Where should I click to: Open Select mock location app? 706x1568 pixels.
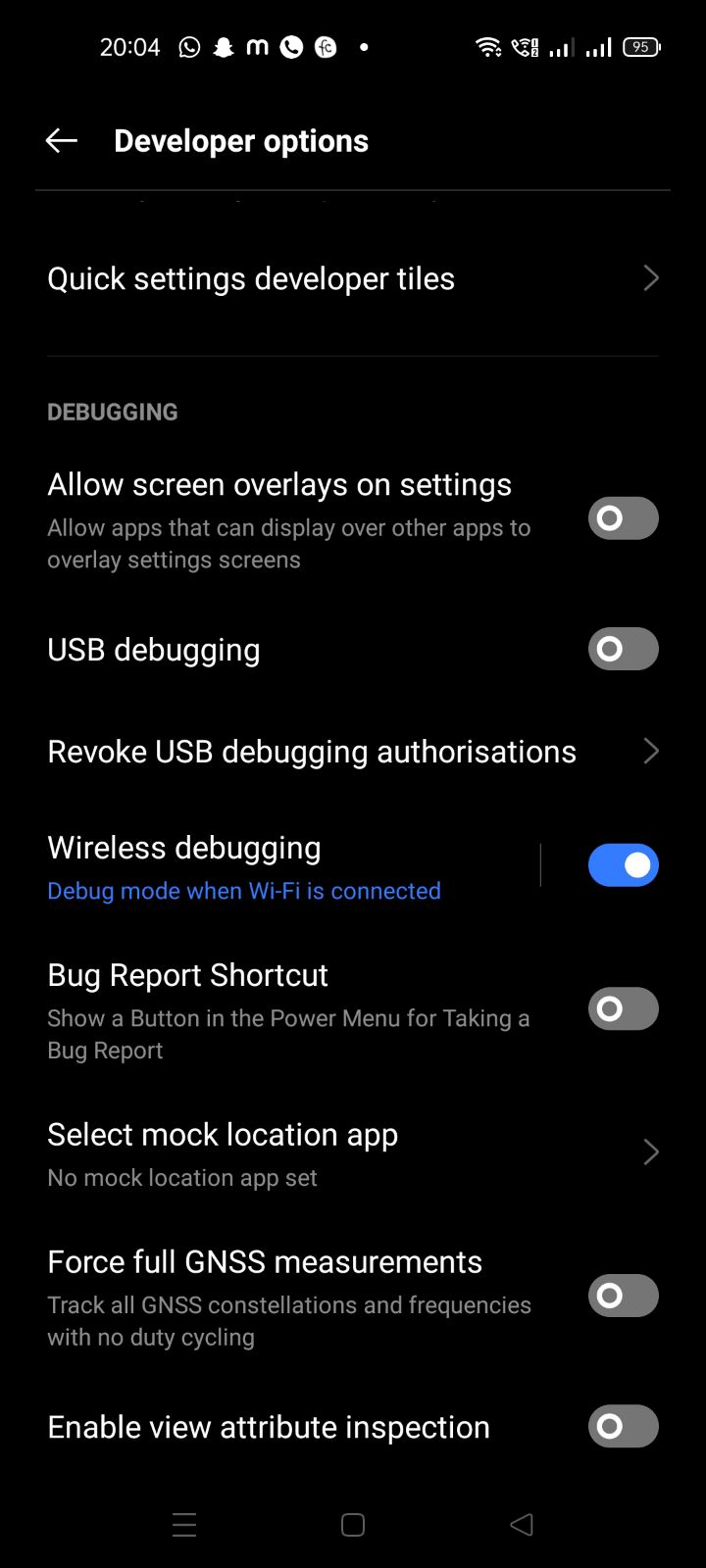pos(353,1153)
